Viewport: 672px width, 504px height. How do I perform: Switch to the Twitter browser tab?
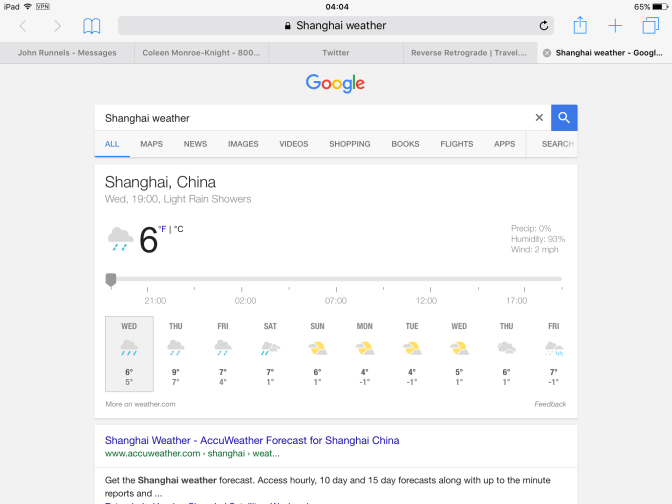pyautogui.click(x=336, y=53)
